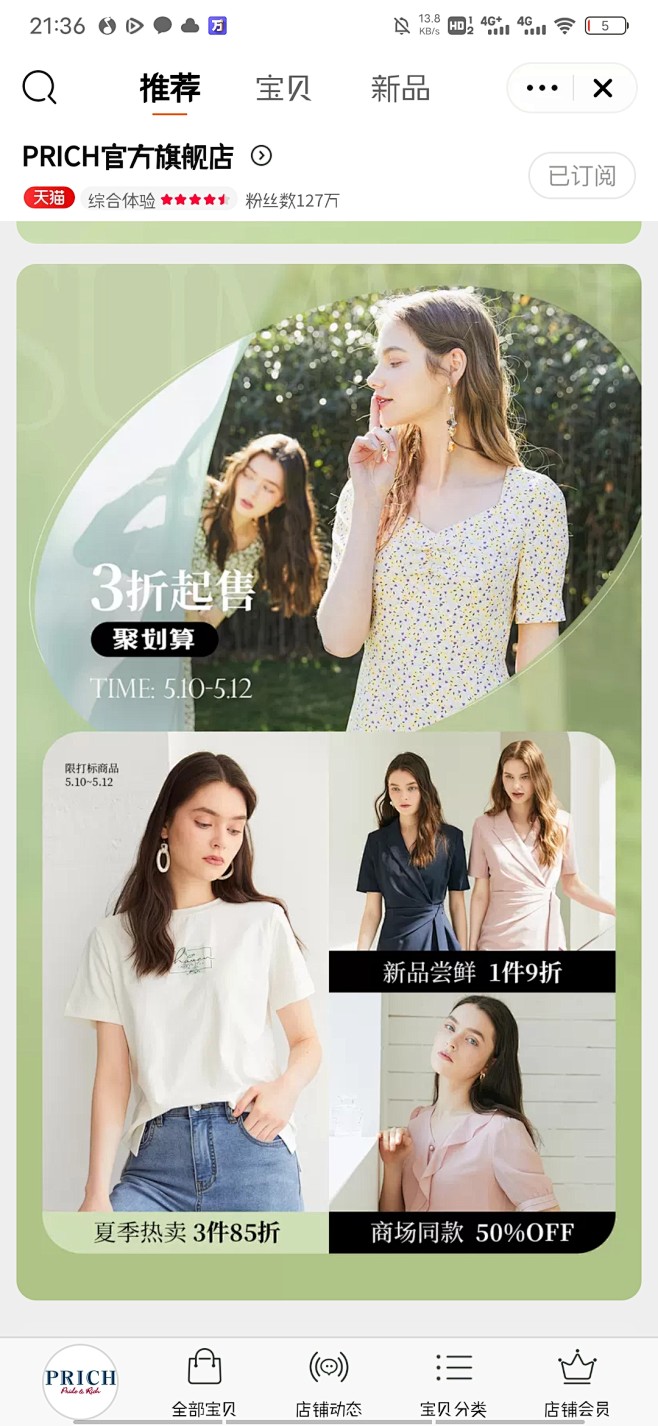This screenshot has height=1426, width=658.
Task: Close the store mini page
Action: (x=603, y=88)
